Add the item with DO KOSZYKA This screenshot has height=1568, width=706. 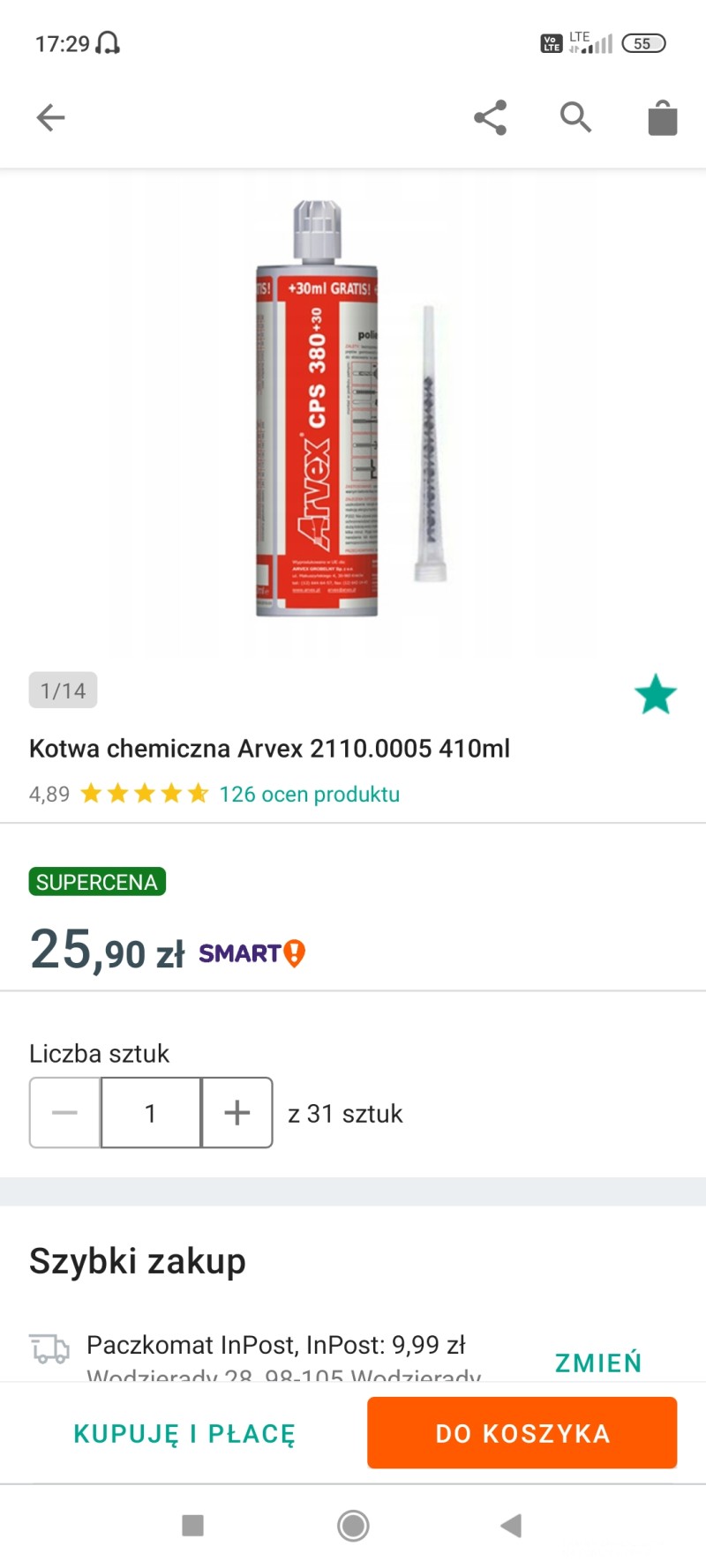coord(522,1433)
